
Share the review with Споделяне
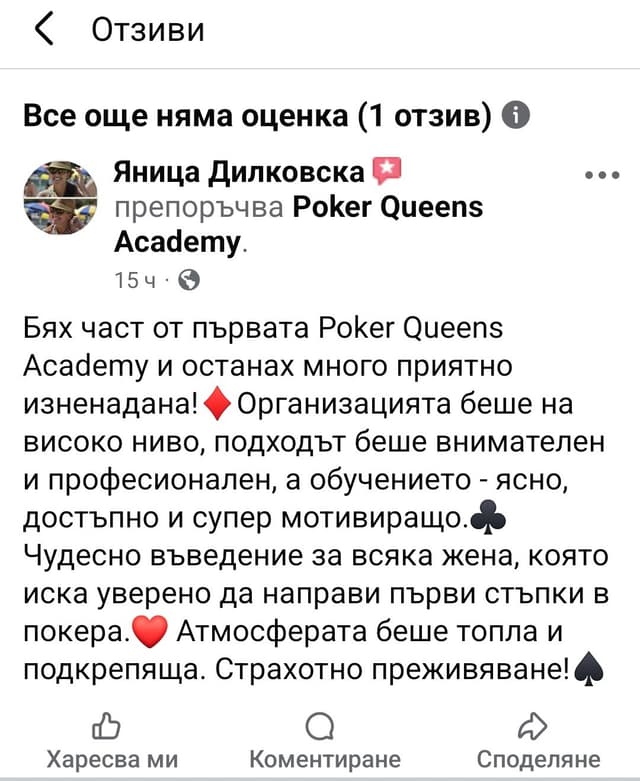coord(538,740)
